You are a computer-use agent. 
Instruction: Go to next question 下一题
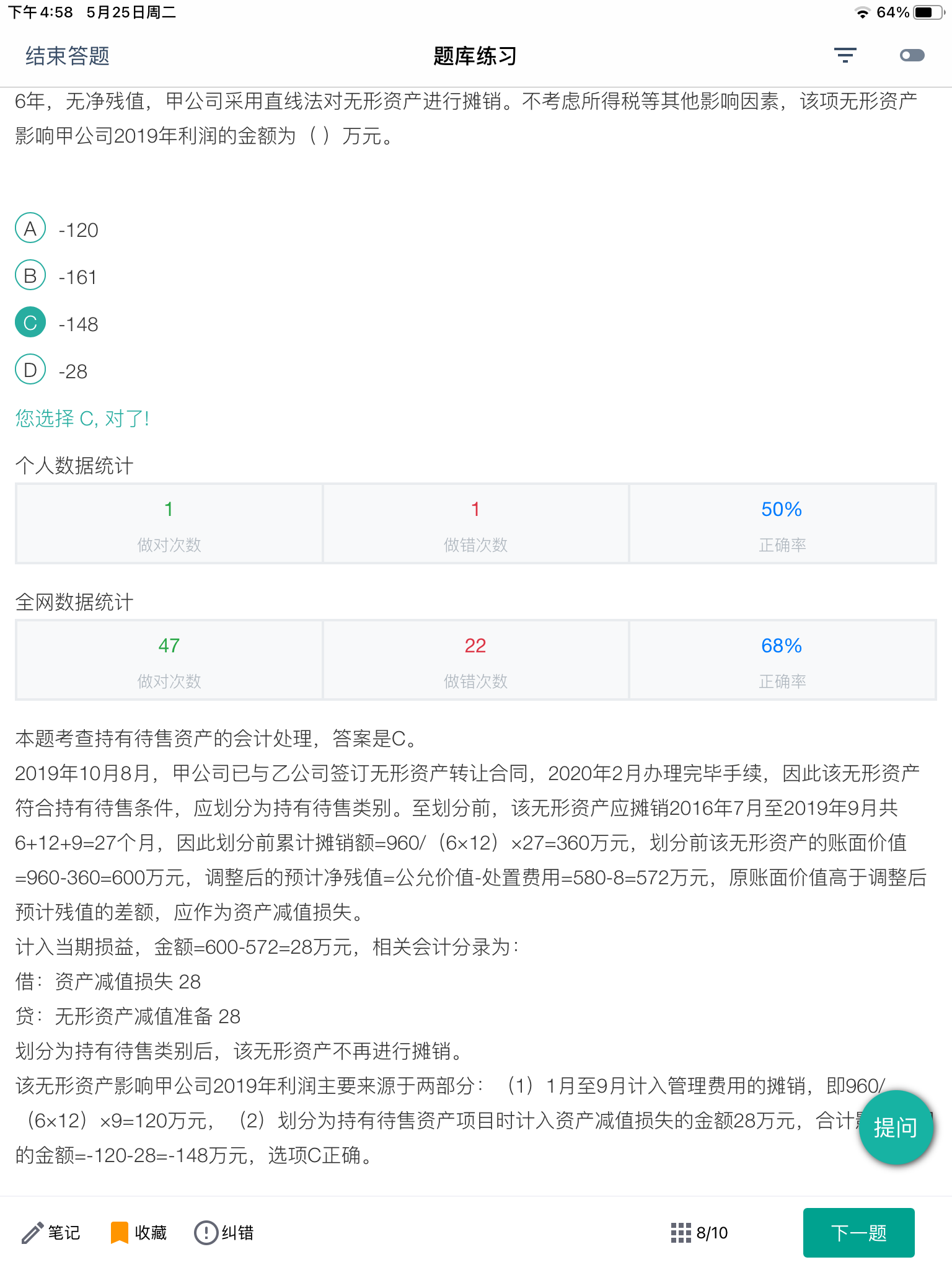[858, 1233]
